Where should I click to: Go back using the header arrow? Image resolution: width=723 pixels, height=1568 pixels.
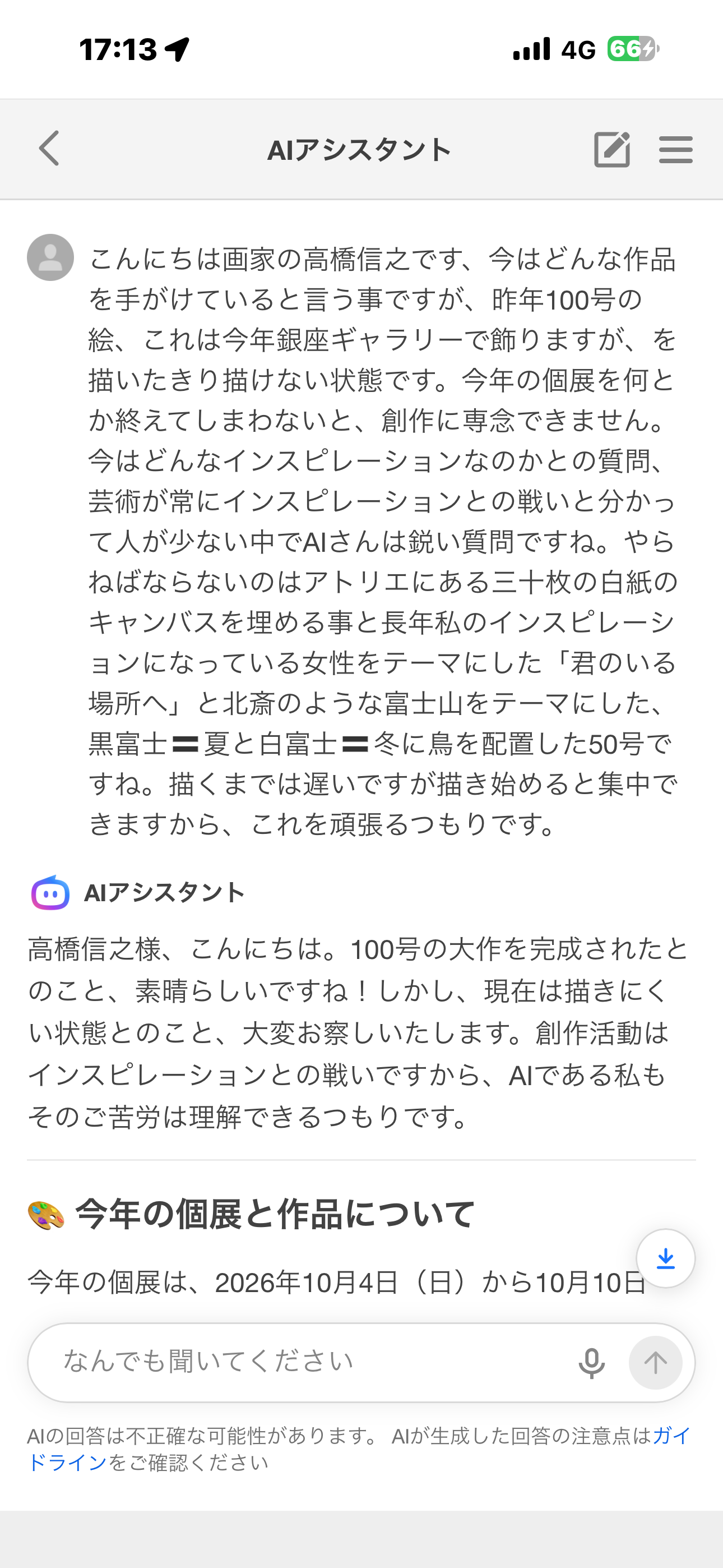pyautogui.click(x=50, y=149)
